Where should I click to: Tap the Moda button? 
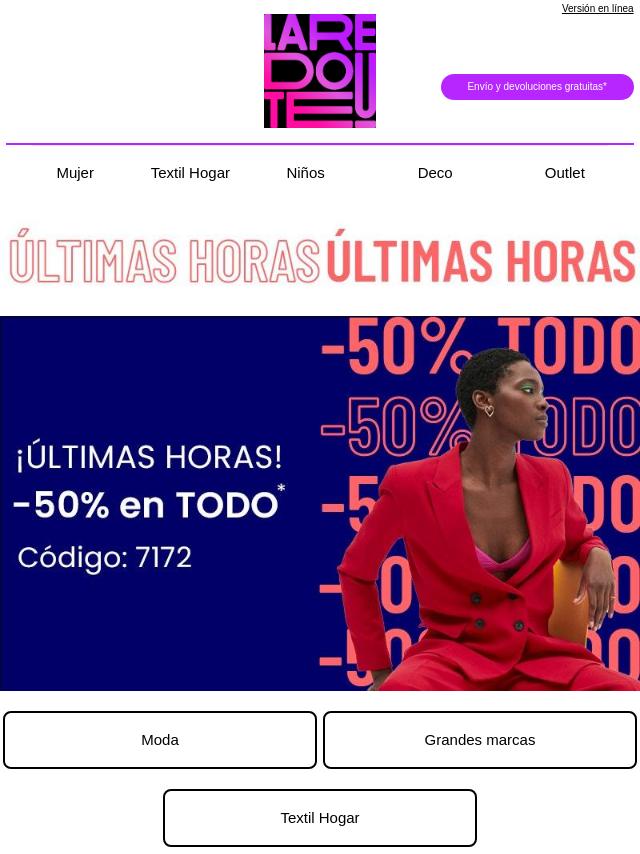click(160, 740)
